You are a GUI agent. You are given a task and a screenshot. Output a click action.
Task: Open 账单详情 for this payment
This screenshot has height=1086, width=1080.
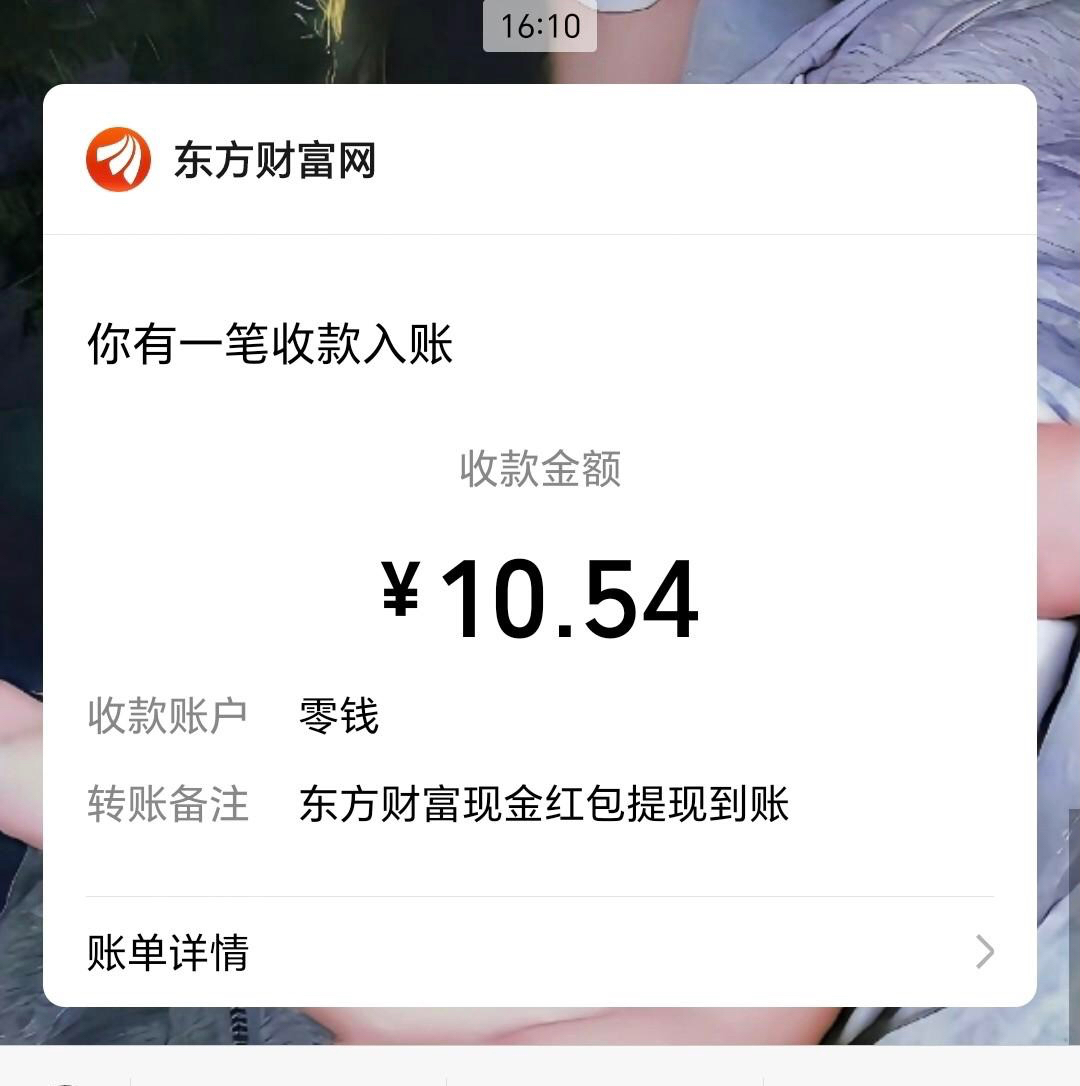[x=540, y=952]
